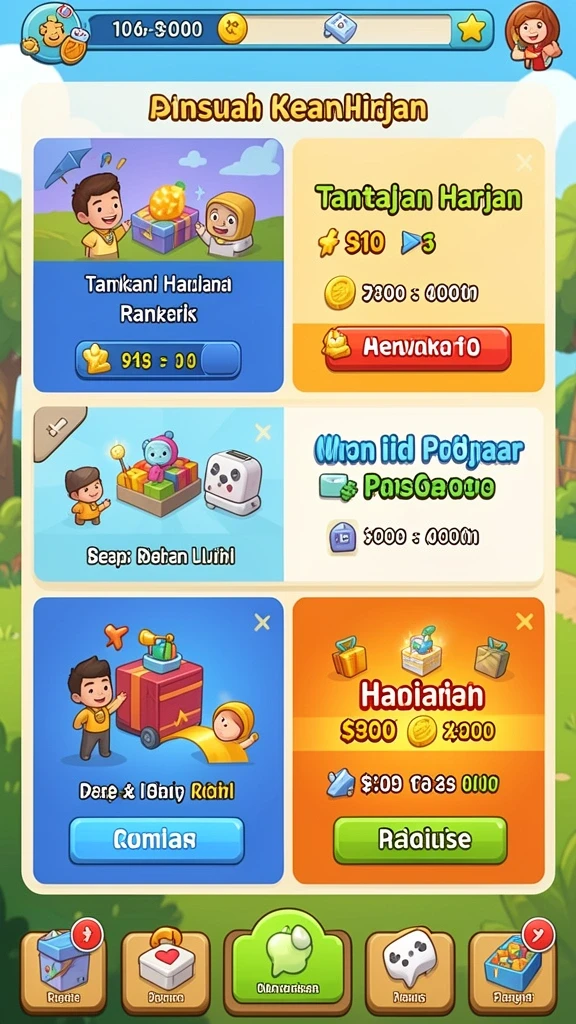Screen dimensions: 576x1024
Task: Tap the 918 timer pill on blue card
Action: coord(158,360)
